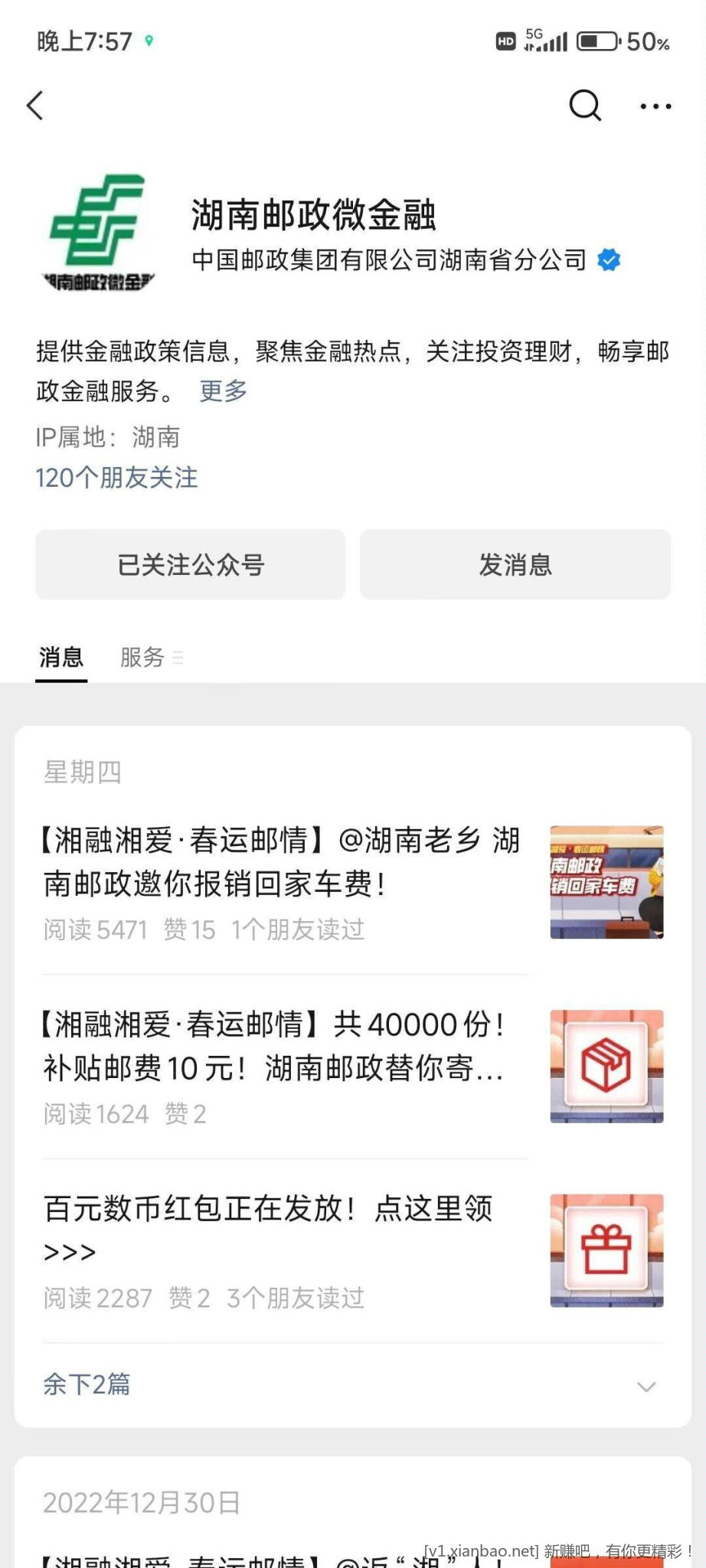
Task: Tap 更多 to expand the account description
Action: (224, 391)
